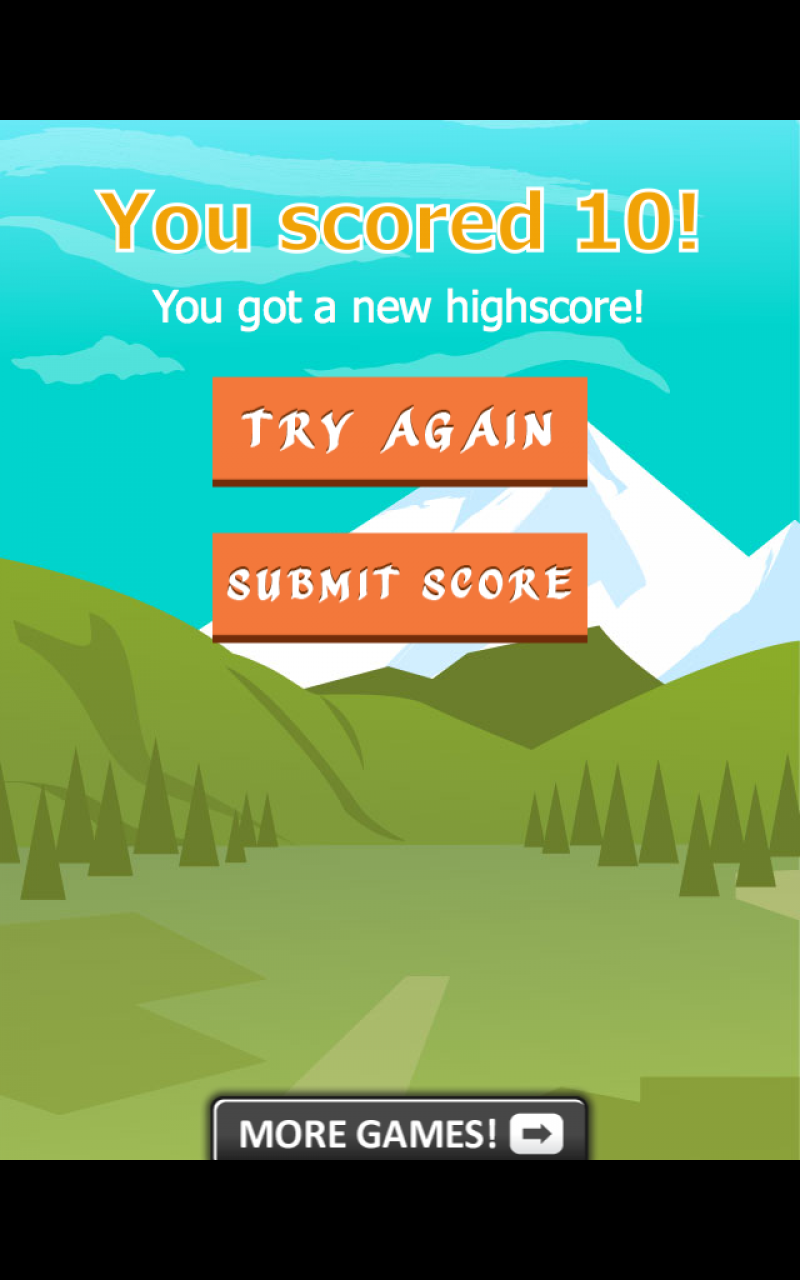
Task: Click the word AGAIN on the Try Again button
Action: [470, 430]
